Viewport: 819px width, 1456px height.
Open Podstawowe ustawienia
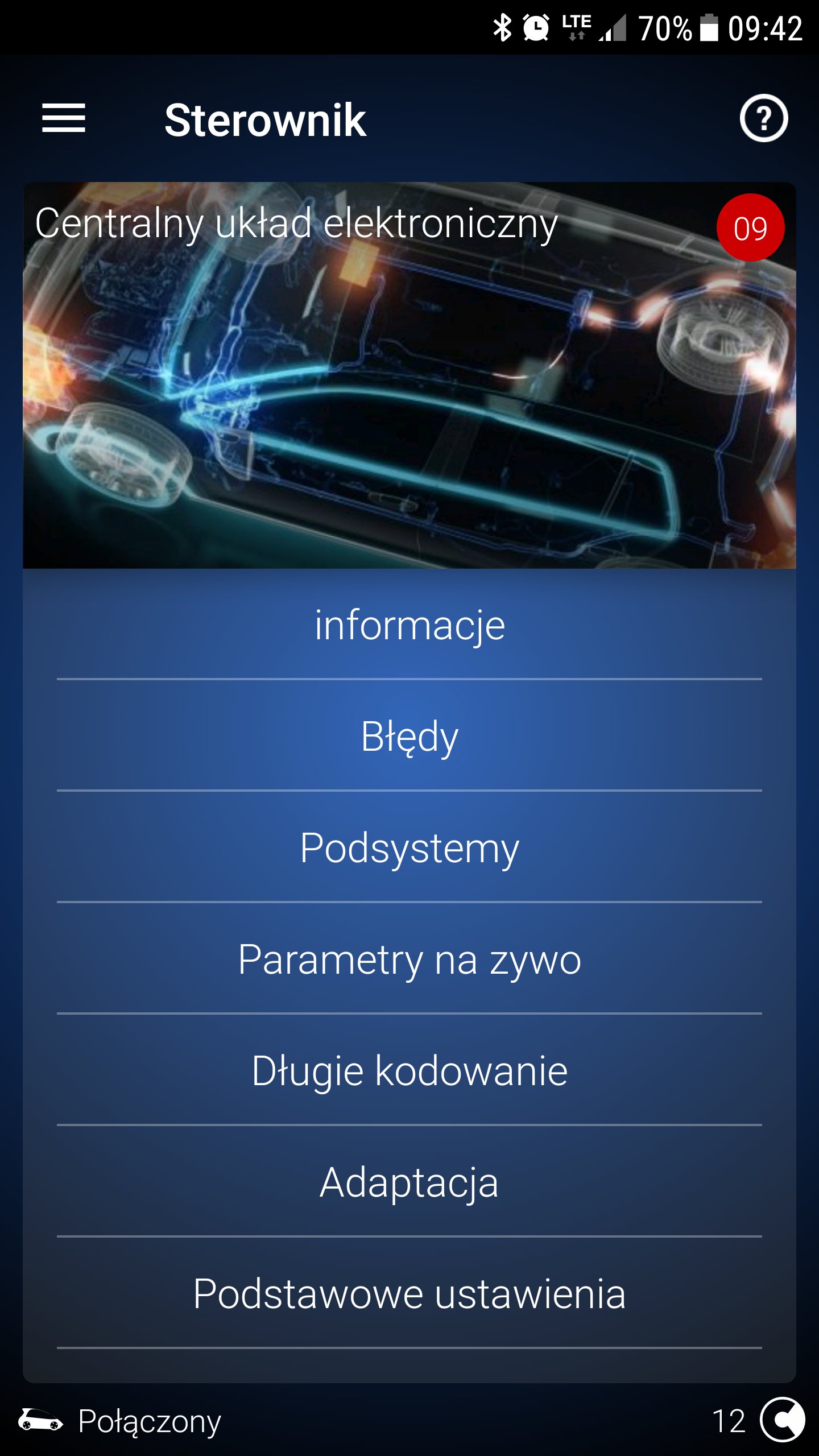409,1293
